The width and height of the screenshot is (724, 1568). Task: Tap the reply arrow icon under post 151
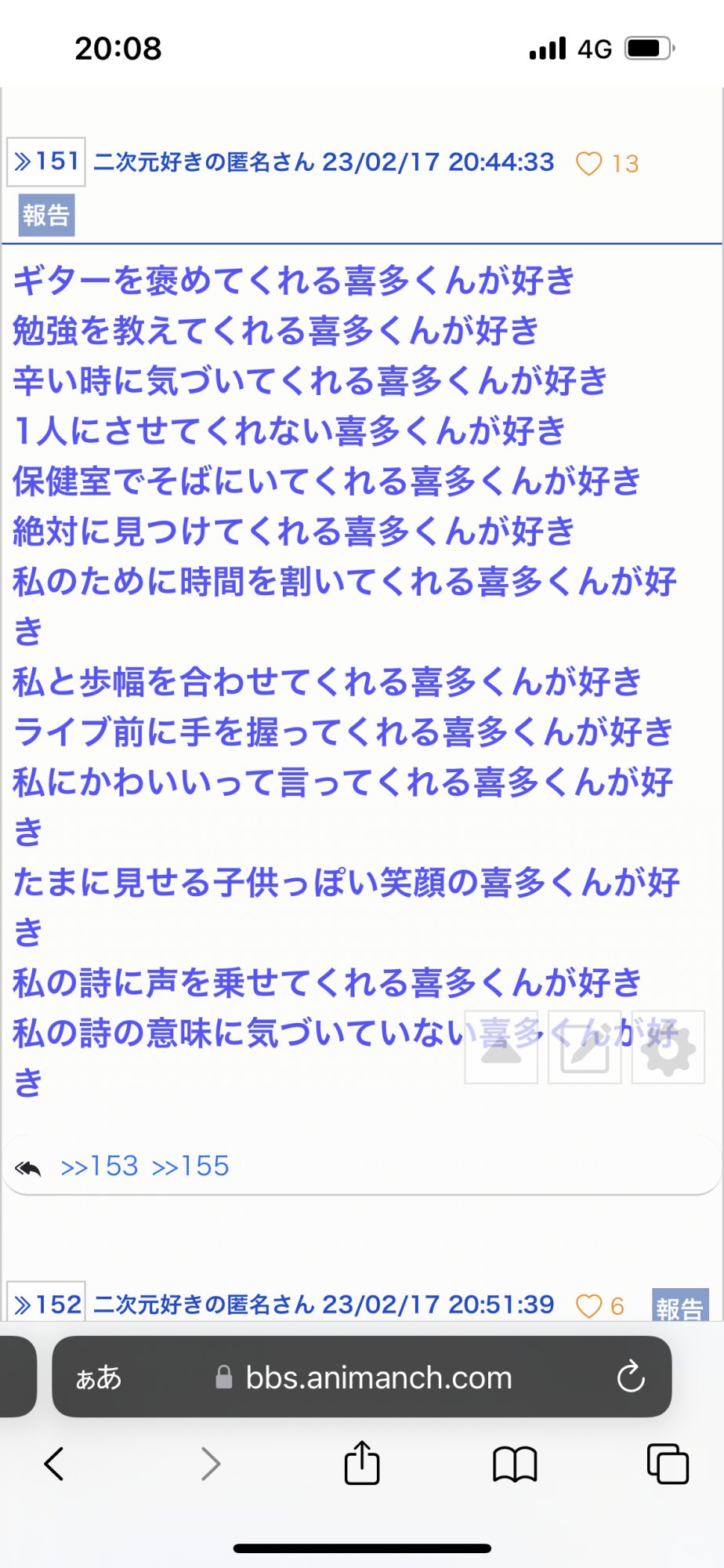pyautogui.click(x=27, y=1168)
